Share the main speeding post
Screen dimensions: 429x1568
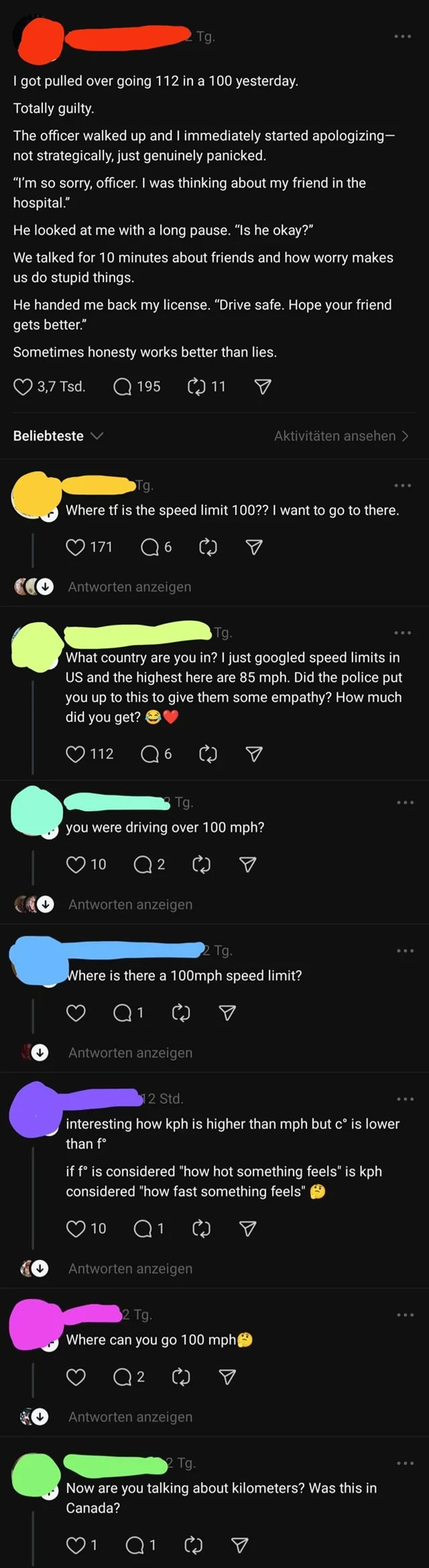(262, 387)
